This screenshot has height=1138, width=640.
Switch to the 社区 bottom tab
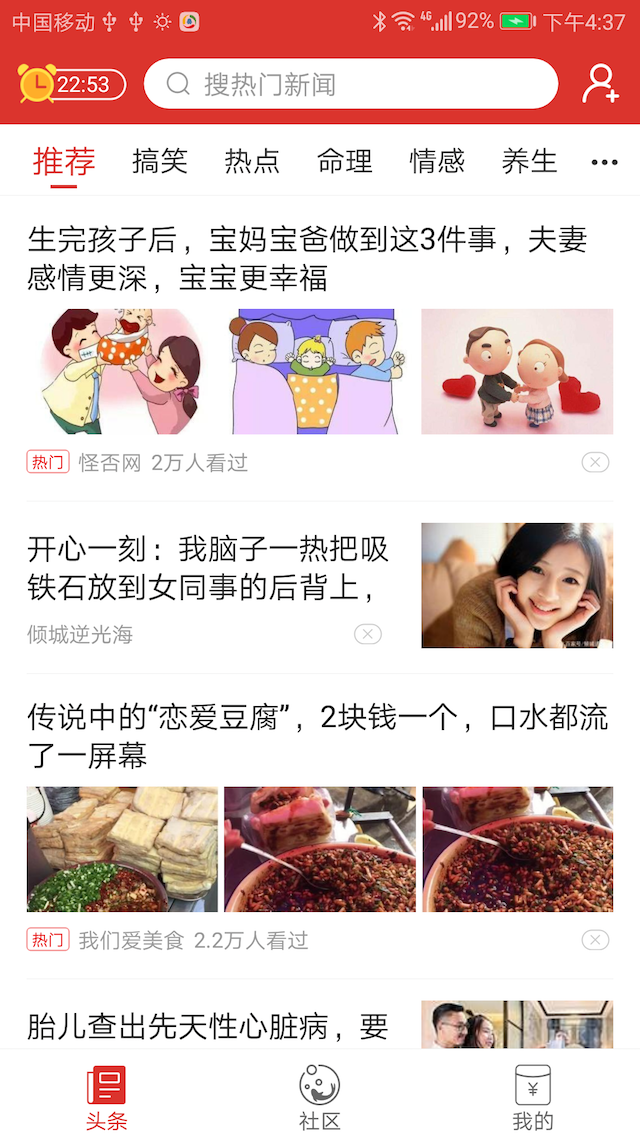point(320,1097)
